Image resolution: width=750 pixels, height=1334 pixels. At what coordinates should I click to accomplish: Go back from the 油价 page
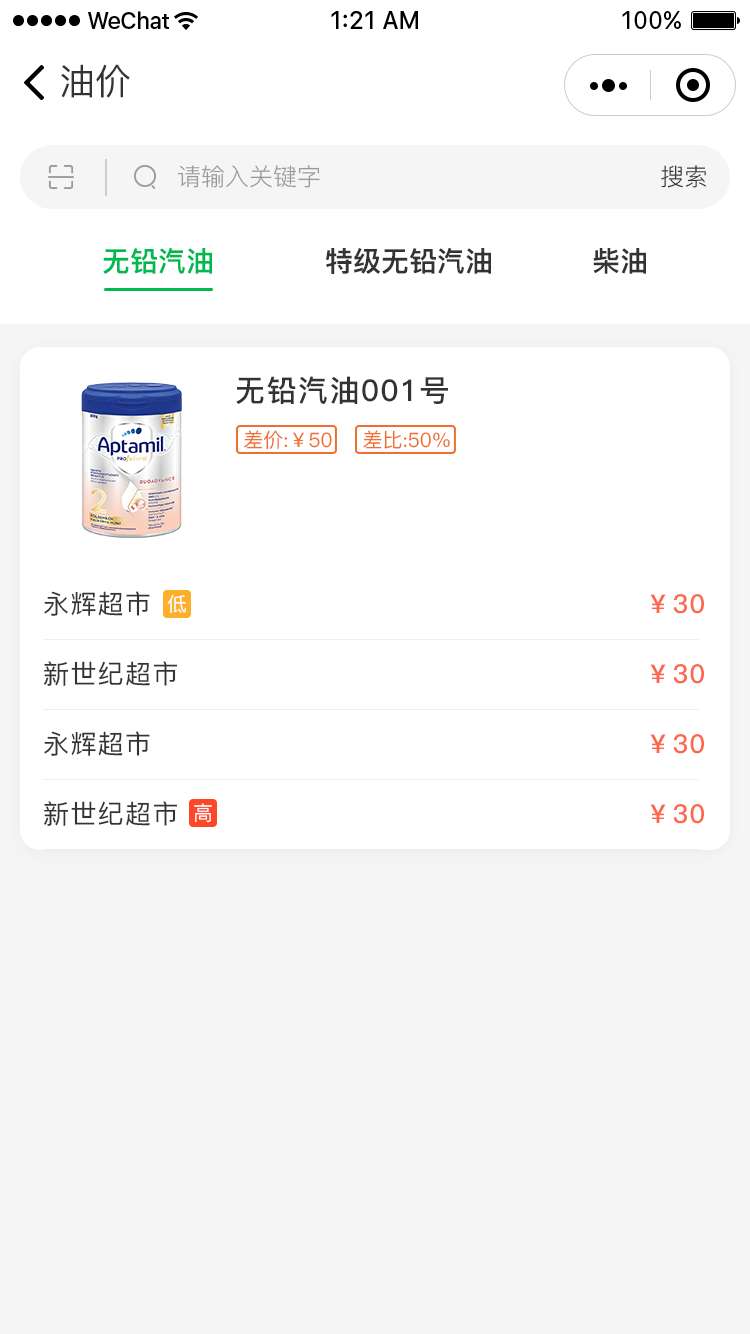(35, 83)
